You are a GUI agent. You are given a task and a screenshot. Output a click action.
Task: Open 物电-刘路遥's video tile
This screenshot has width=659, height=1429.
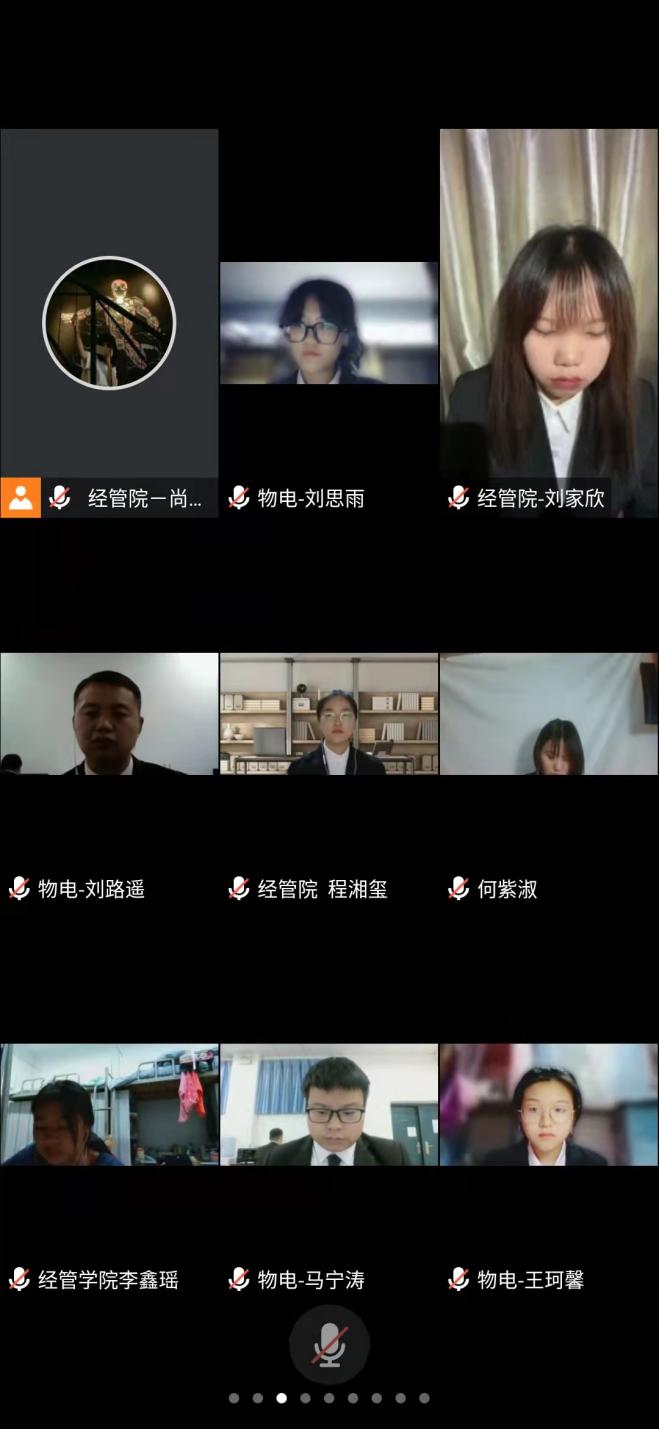click(109, 714)
